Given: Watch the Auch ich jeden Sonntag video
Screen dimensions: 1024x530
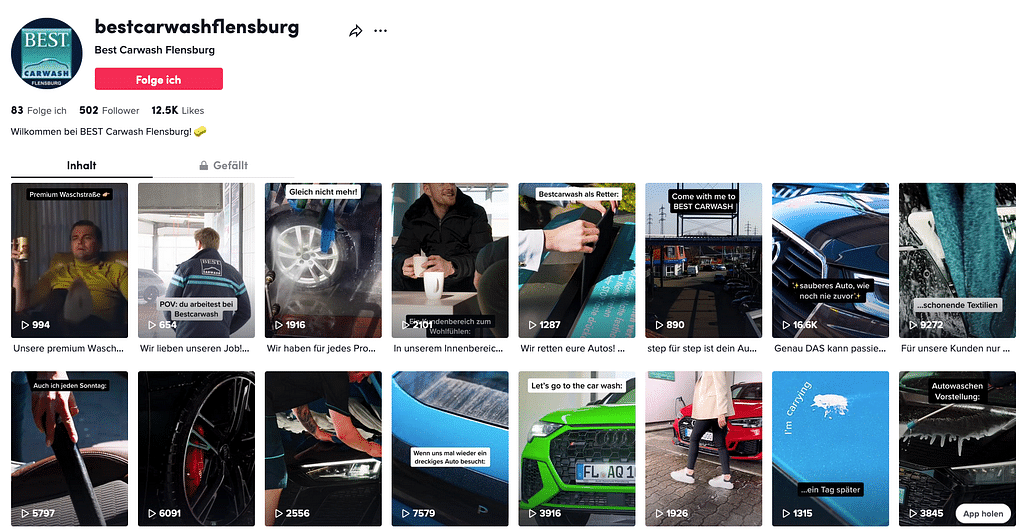Looking at the screenshot, I should point(69,448).
